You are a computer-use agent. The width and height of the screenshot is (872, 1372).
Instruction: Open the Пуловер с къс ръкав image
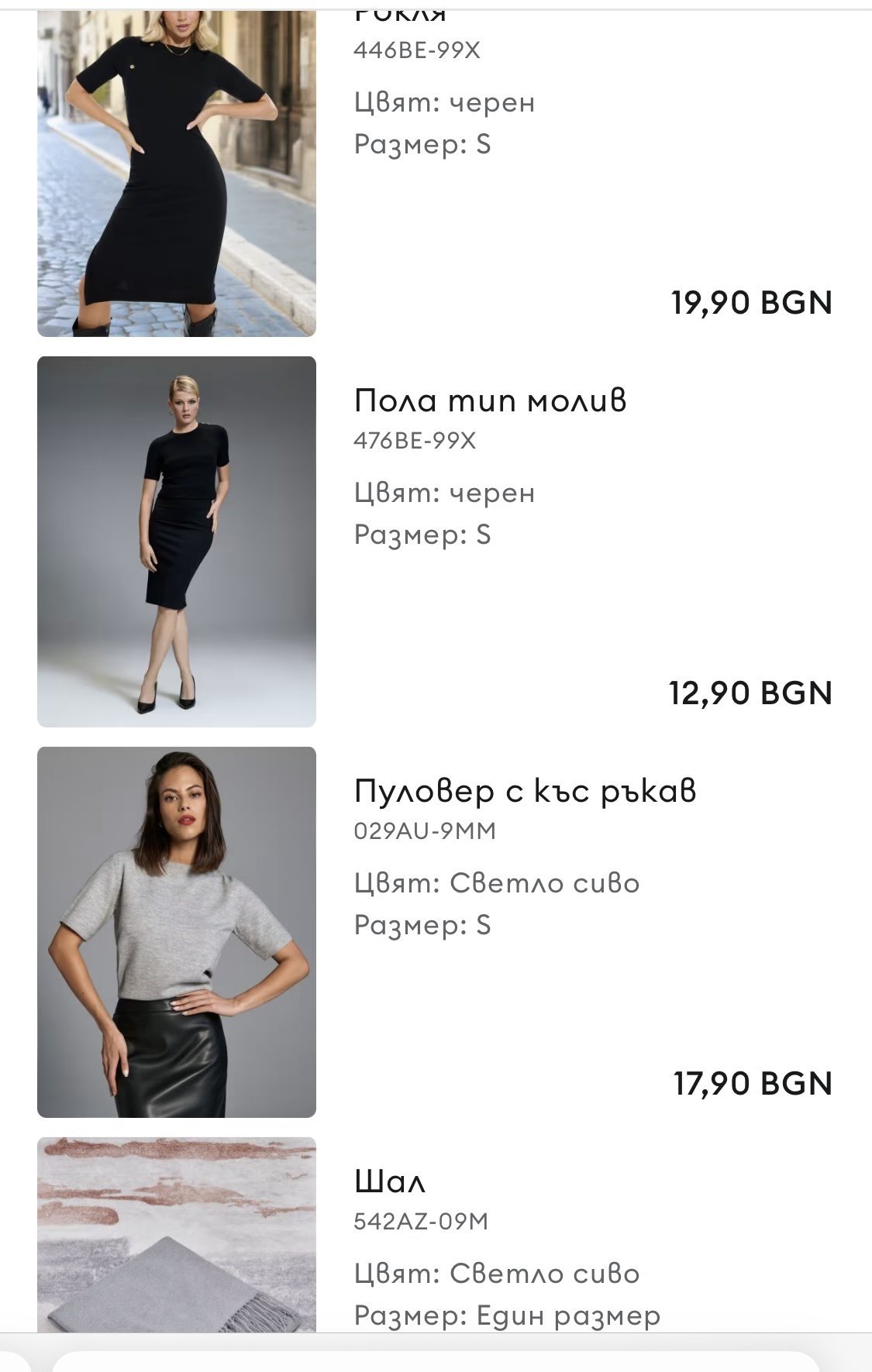[x=177, y=932]
